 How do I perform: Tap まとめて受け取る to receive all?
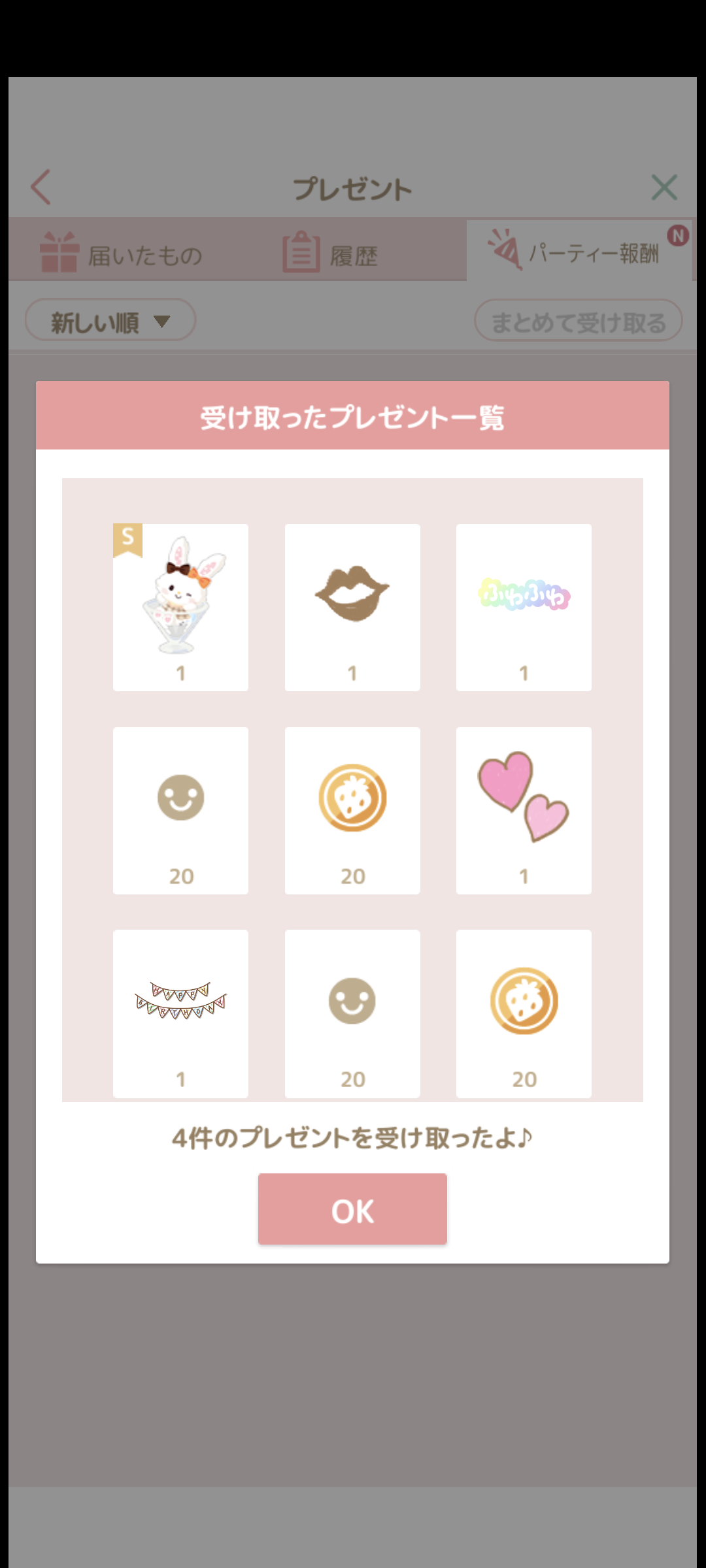point(578,321)
